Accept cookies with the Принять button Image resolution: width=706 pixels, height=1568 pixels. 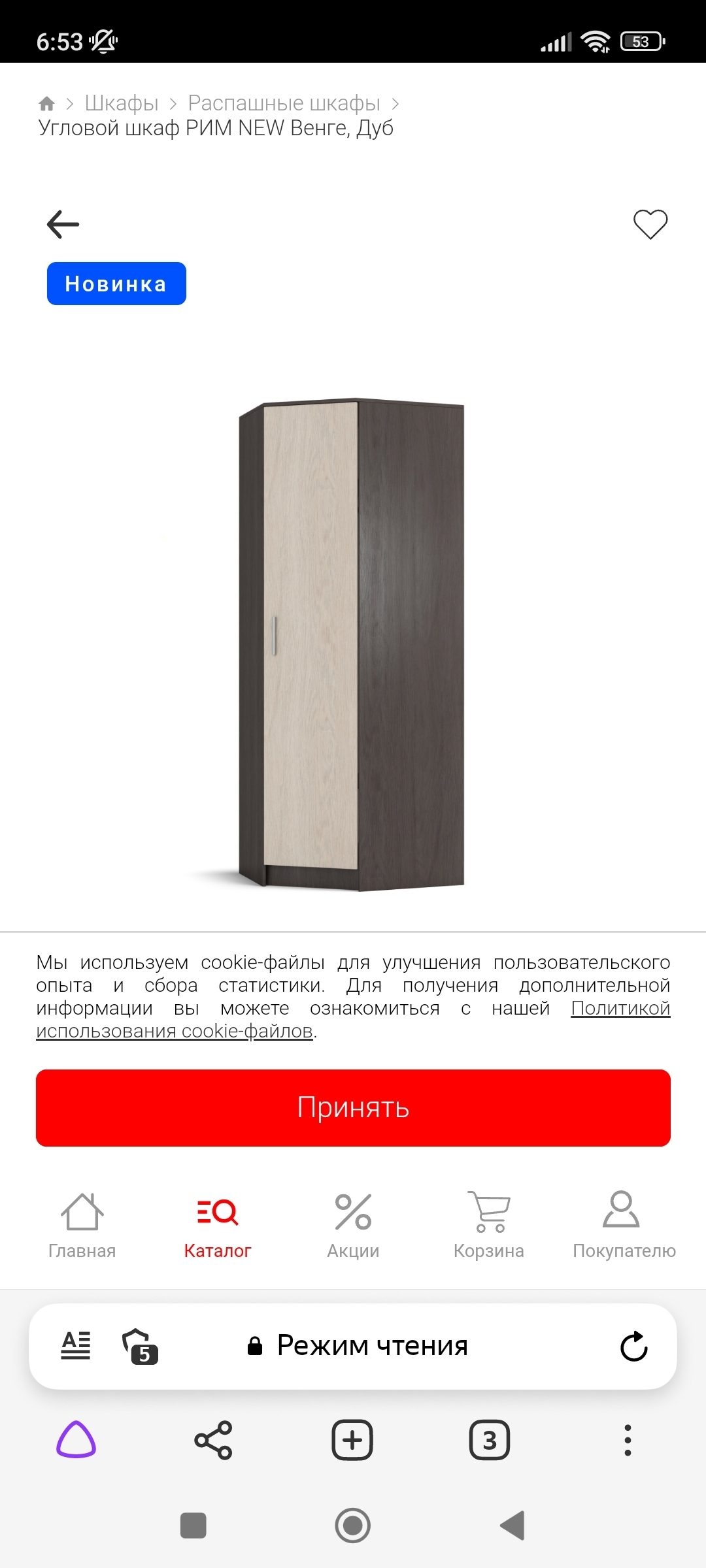pyautogui.click(x=353, y=1108)
